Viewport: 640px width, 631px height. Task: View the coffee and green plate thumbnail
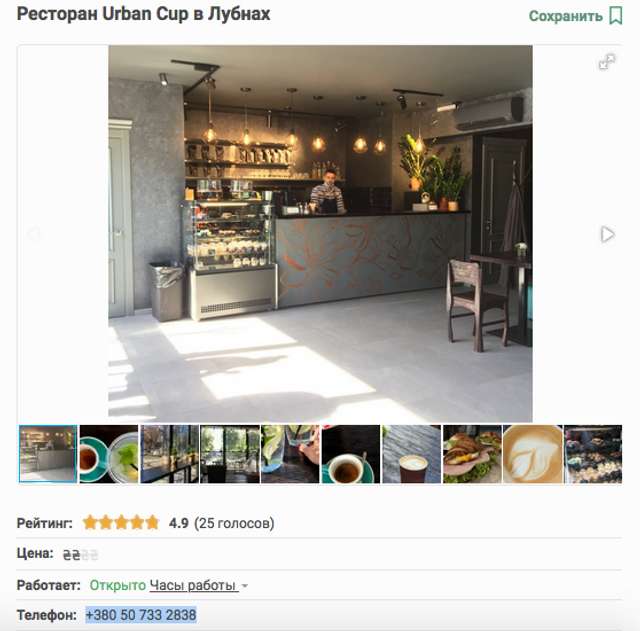click(108, 454)
